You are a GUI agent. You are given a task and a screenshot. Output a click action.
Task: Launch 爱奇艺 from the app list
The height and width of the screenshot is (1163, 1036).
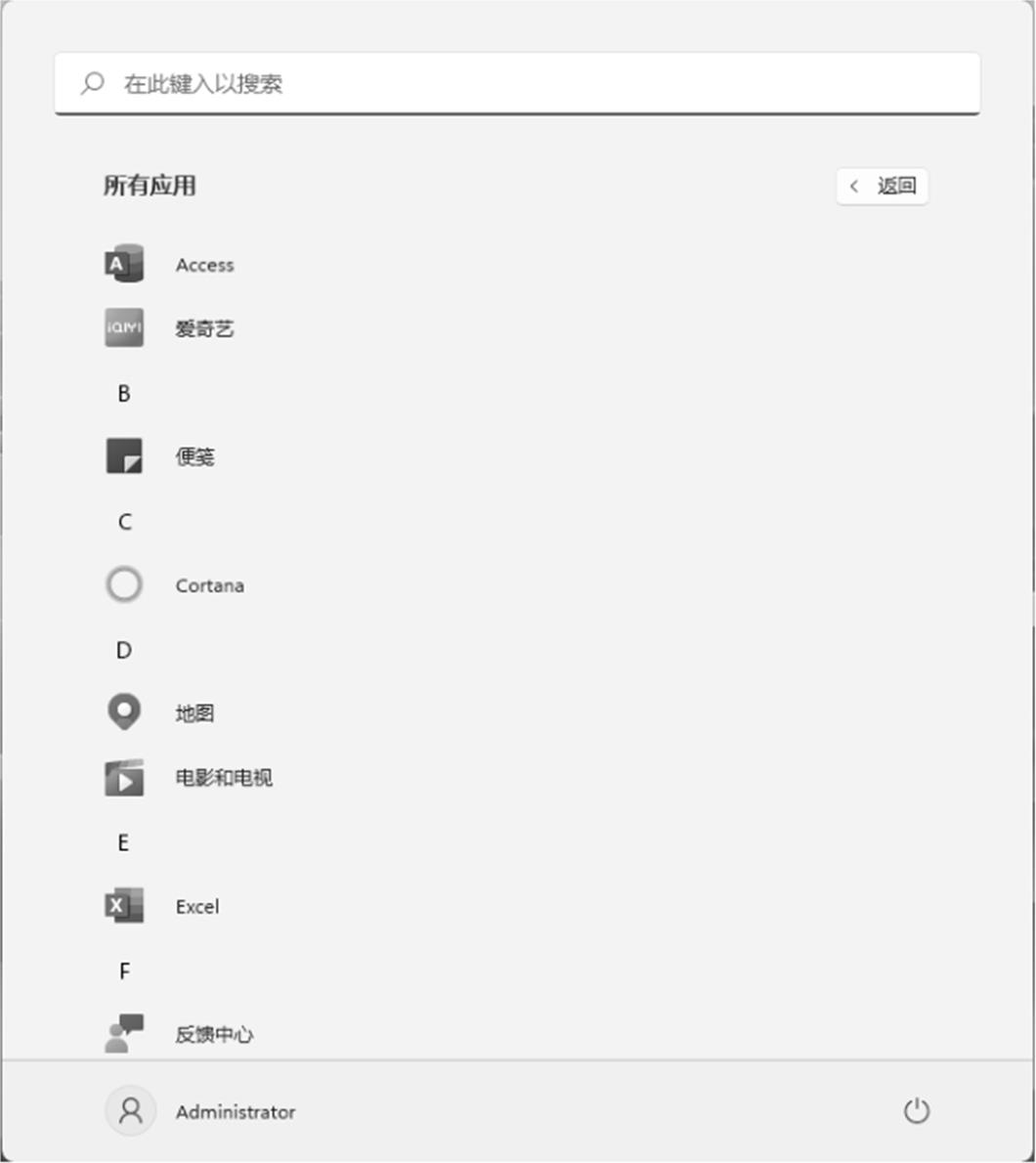point(203,328)
